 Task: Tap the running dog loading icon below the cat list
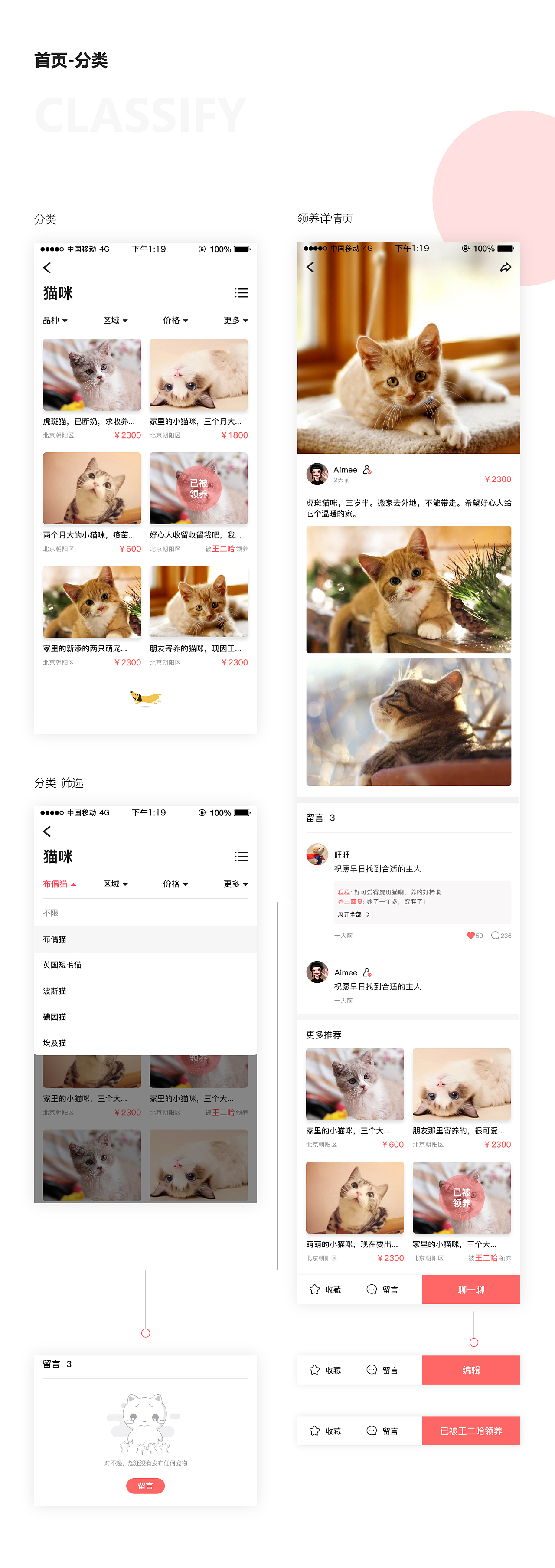(x=145, y=698)
